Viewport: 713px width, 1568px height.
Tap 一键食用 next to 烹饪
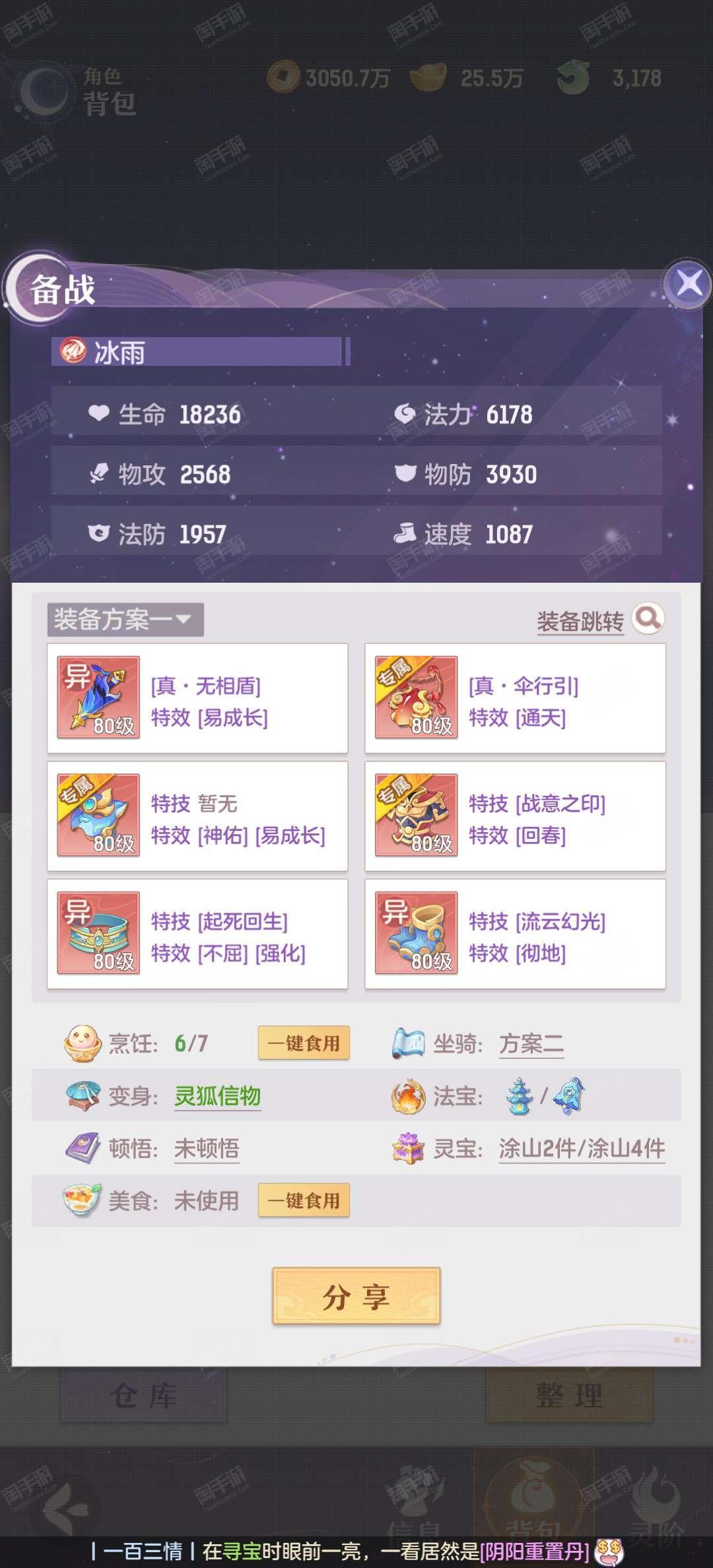click(304, 1043)
